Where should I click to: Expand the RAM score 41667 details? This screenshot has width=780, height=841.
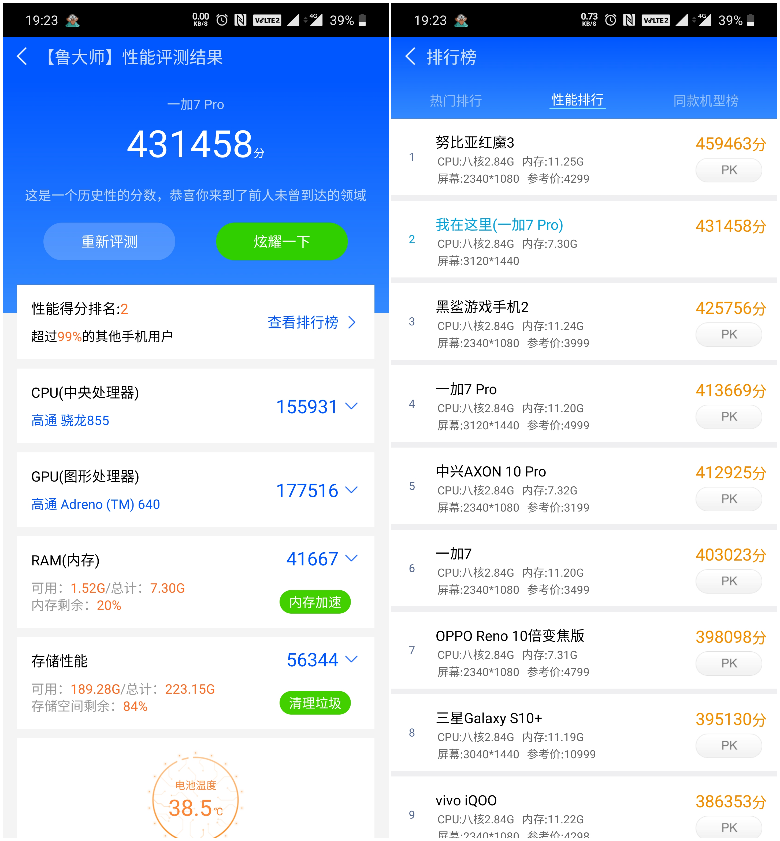pos(350,559)
